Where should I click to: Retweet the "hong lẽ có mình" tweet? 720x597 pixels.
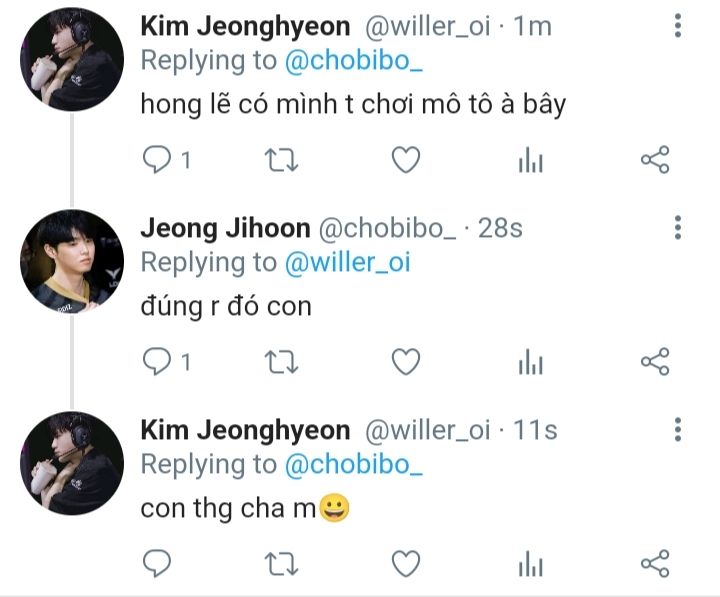pyautogui.click(x=281, y=160)
